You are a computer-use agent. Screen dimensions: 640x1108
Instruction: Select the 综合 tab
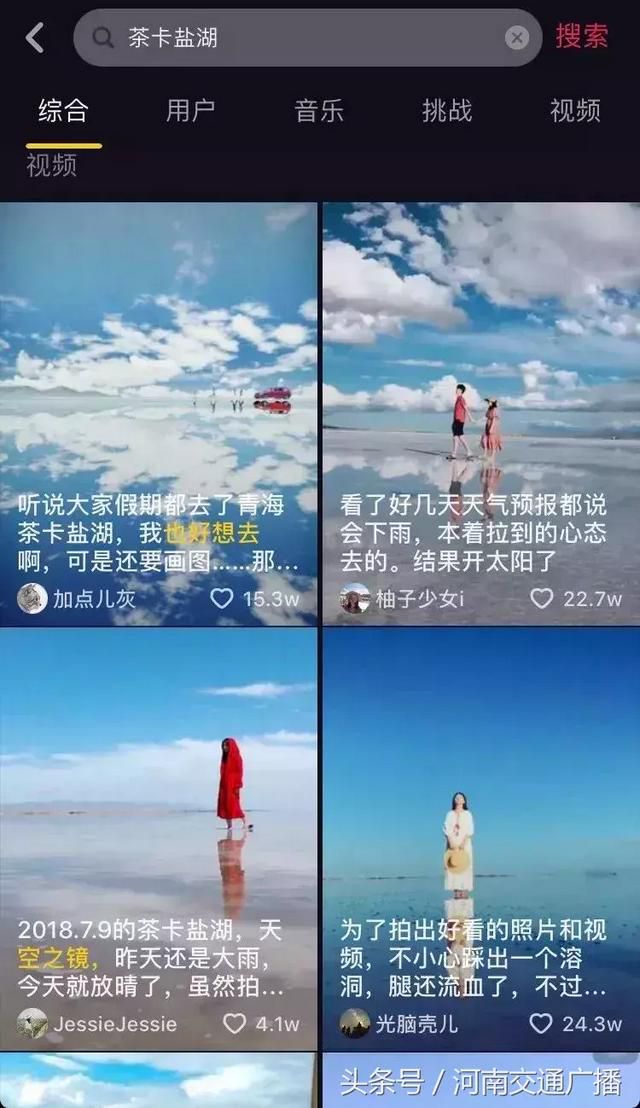(x=64, y=110)
